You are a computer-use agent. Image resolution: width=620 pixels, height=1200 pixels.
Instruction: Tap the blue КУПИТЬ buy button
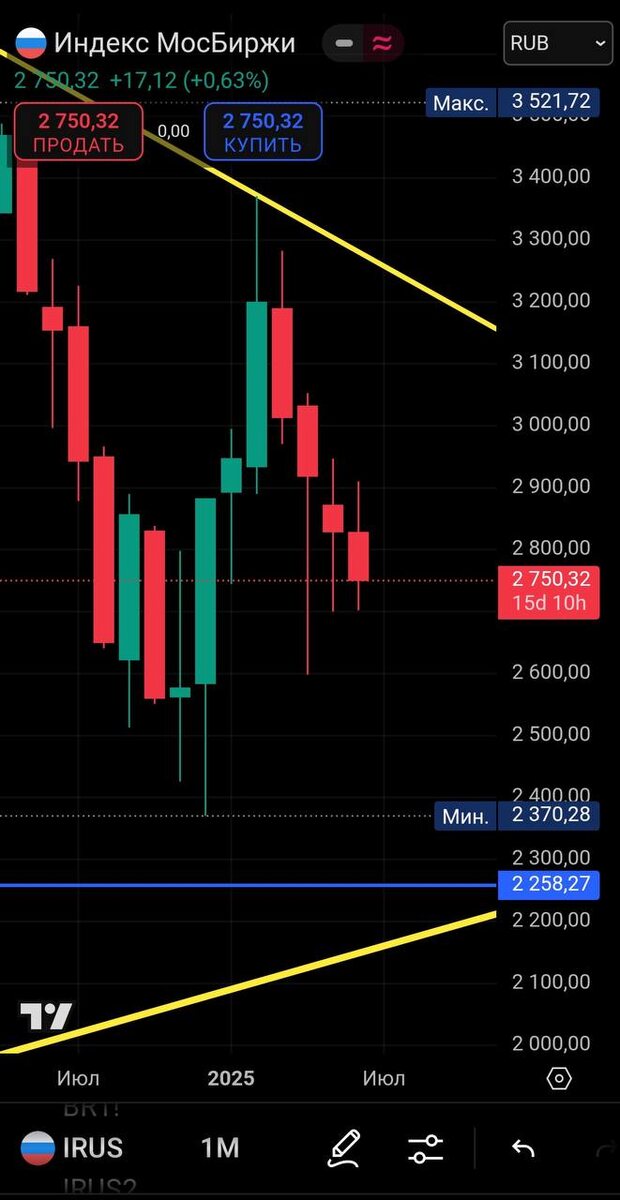coord(263,132)
